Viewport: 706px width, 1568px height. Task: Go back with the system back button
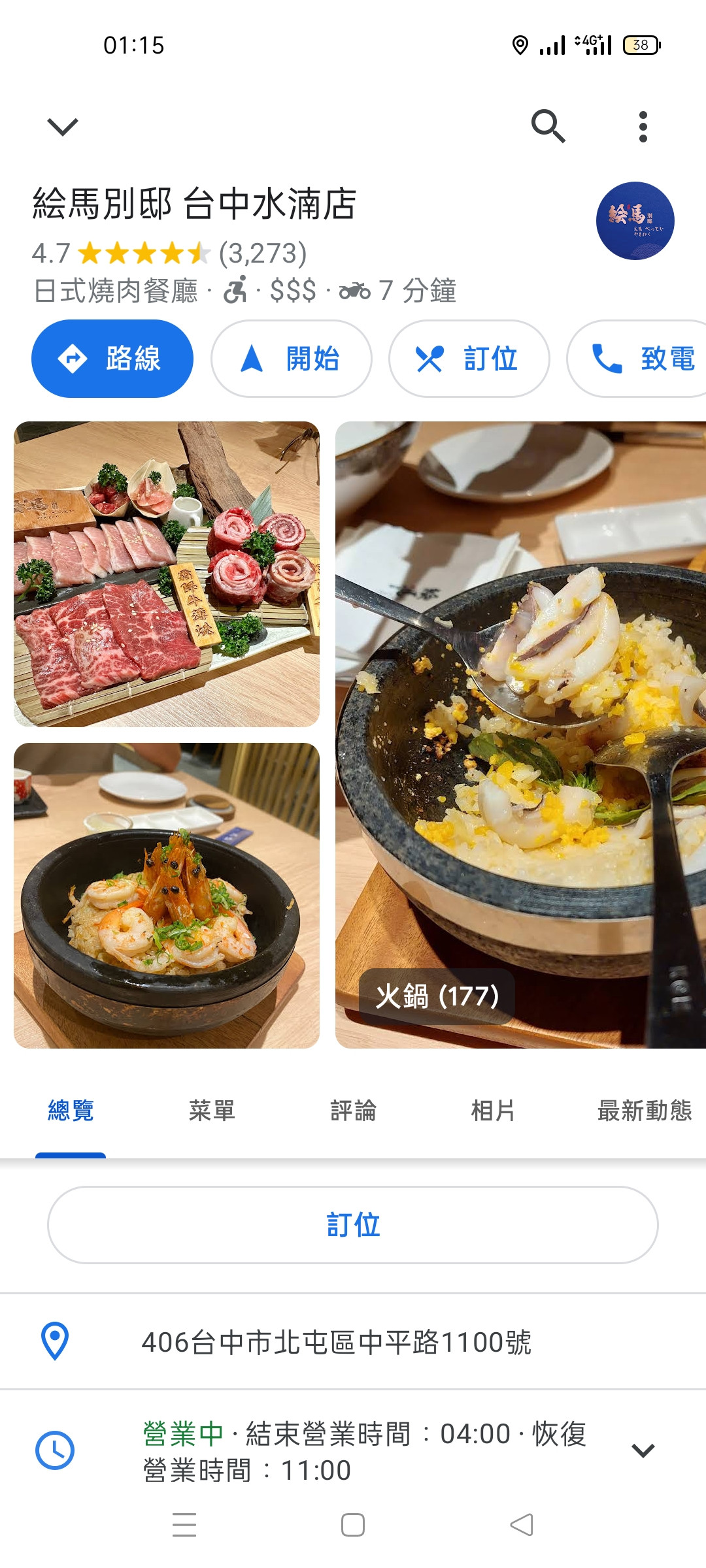pyautogui.click(x=521, y=1525)
